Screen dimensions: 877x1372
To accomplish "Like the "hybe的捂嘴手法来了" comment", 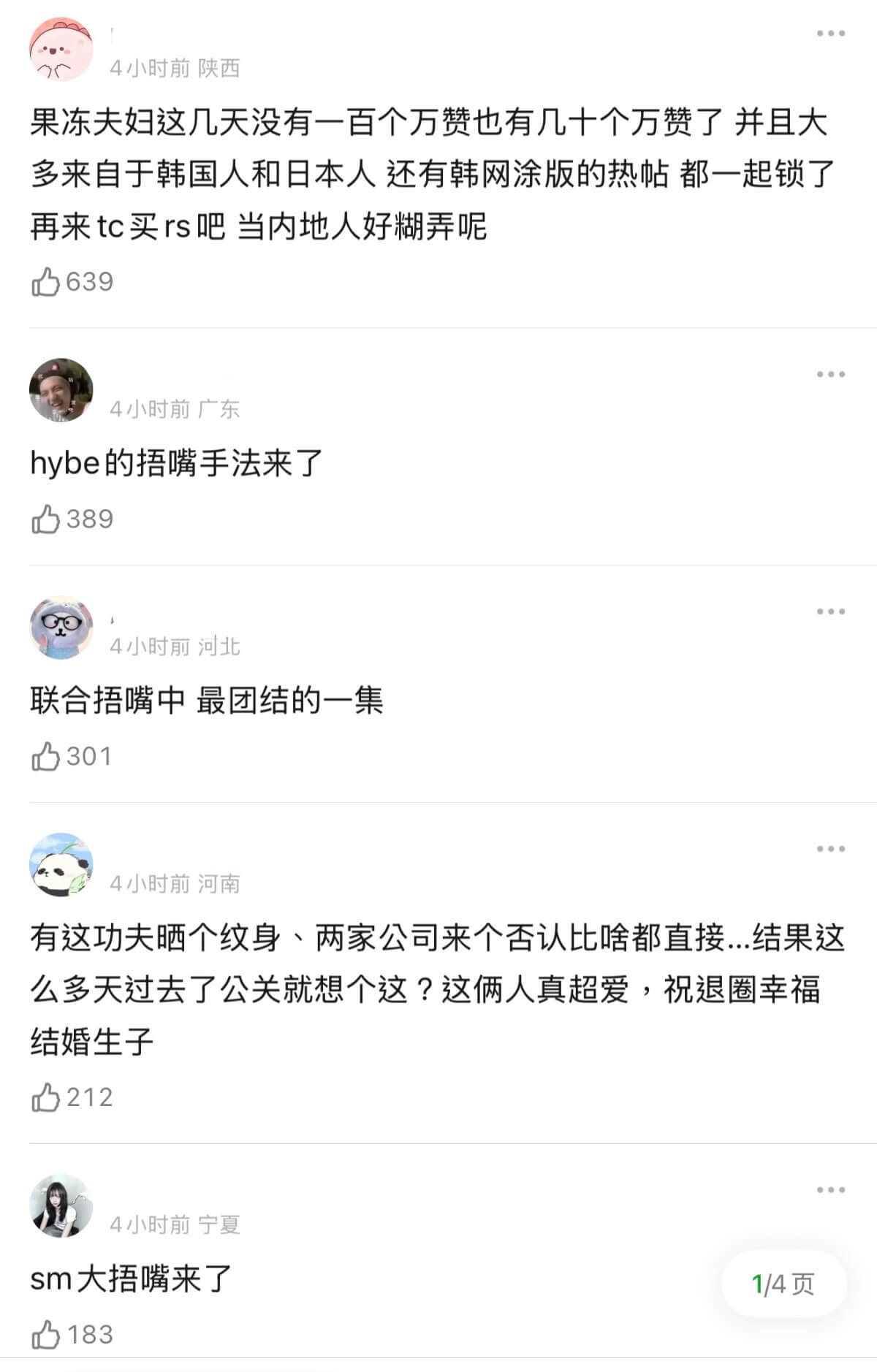I will click(45, 519).
